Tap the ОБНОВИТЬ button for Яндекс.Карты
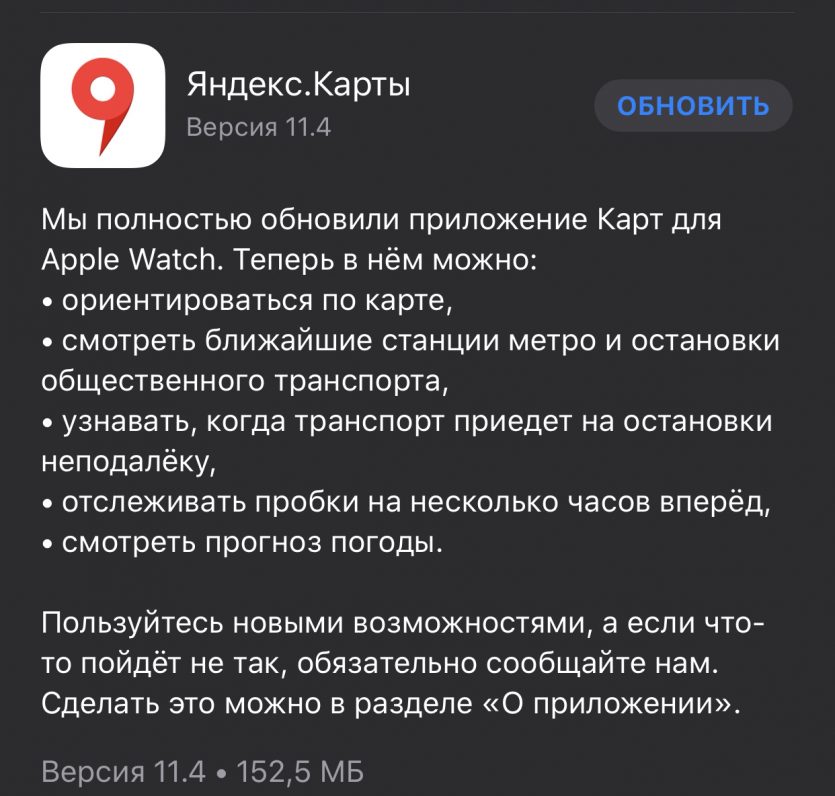This screenshot has width=835, height=796. (693, 106)
